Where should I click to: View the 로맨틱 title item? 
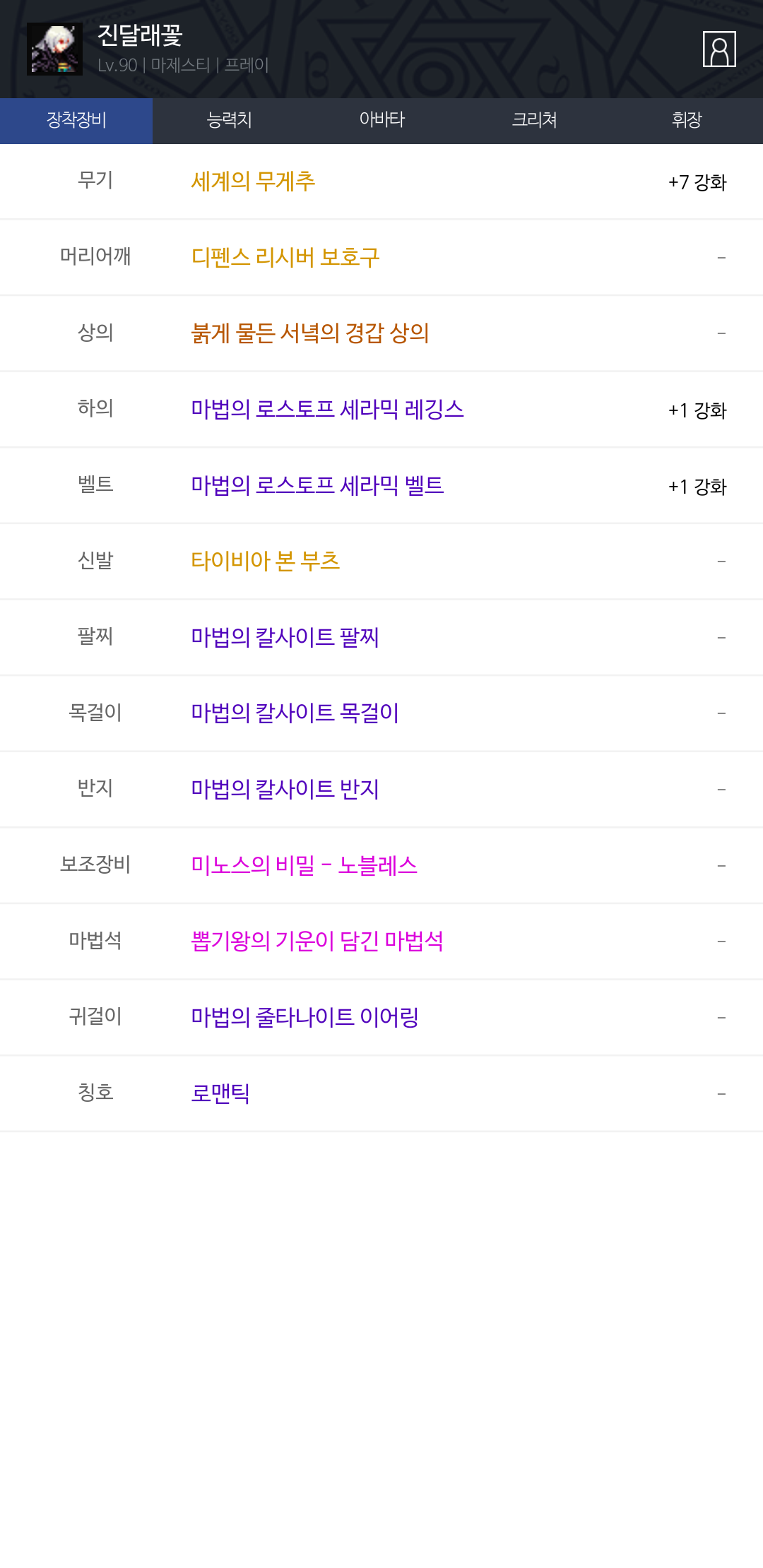pyautogui.click(x=220, y=1094)
